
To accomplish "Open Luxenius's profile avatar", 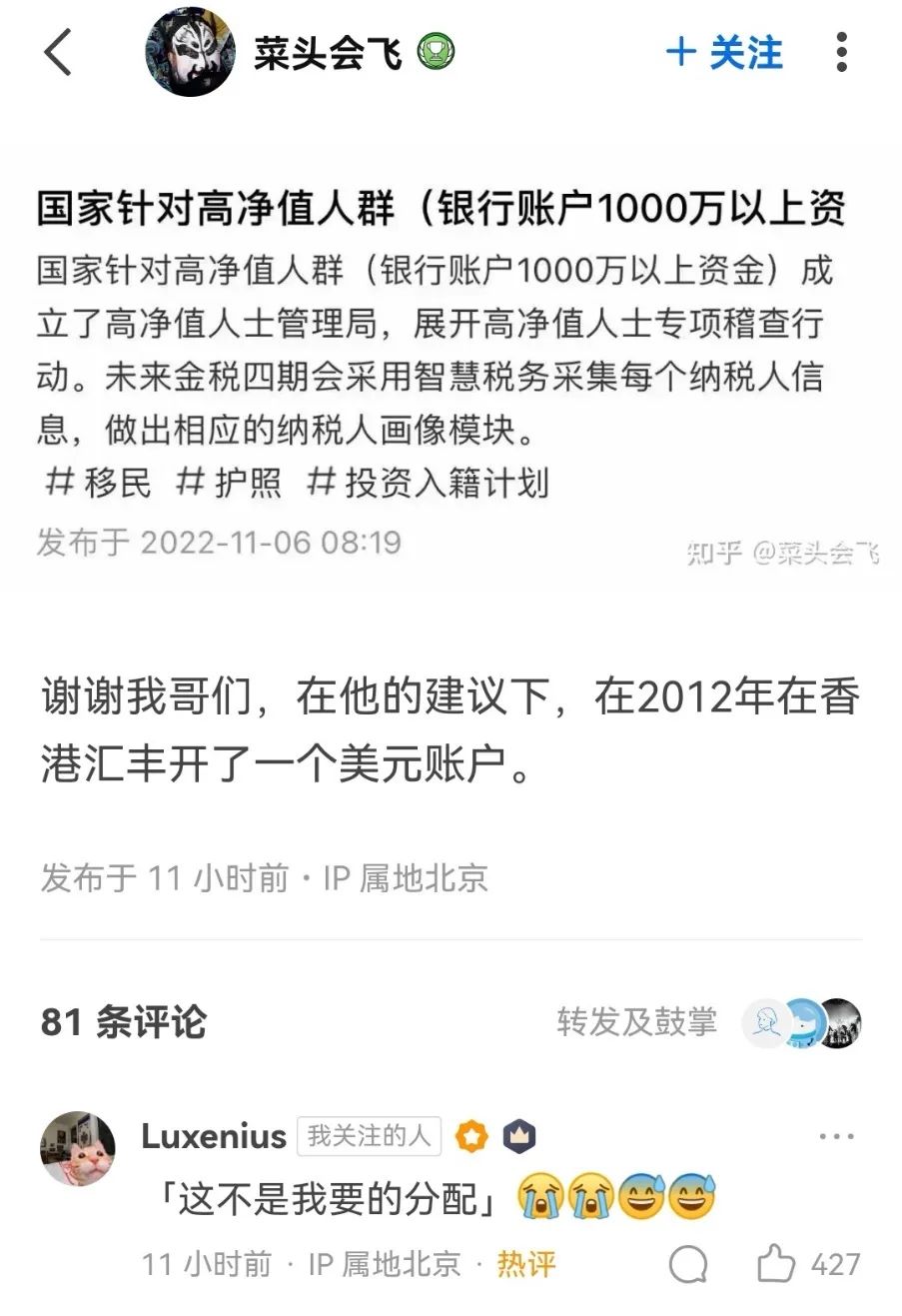I will pos(78,1148).
